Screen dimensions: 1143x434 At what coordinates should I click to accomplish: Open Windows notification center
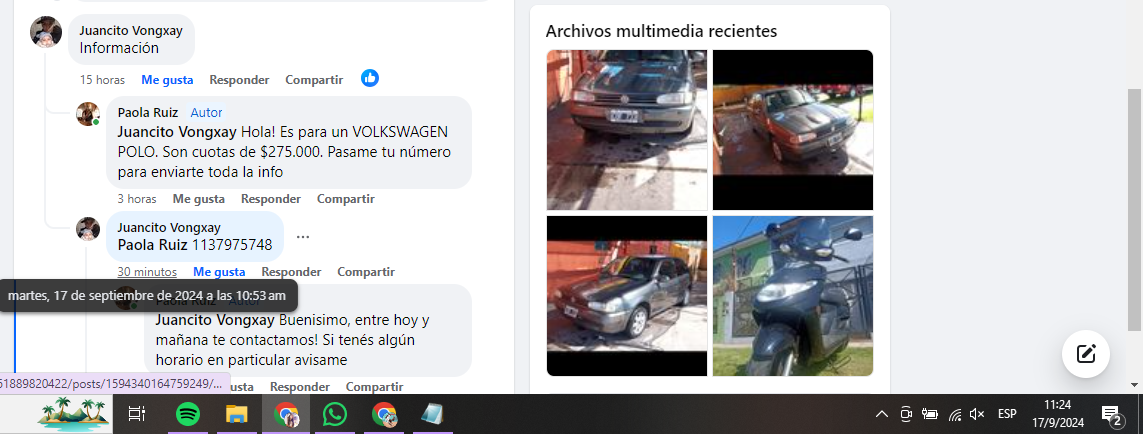1111,414
